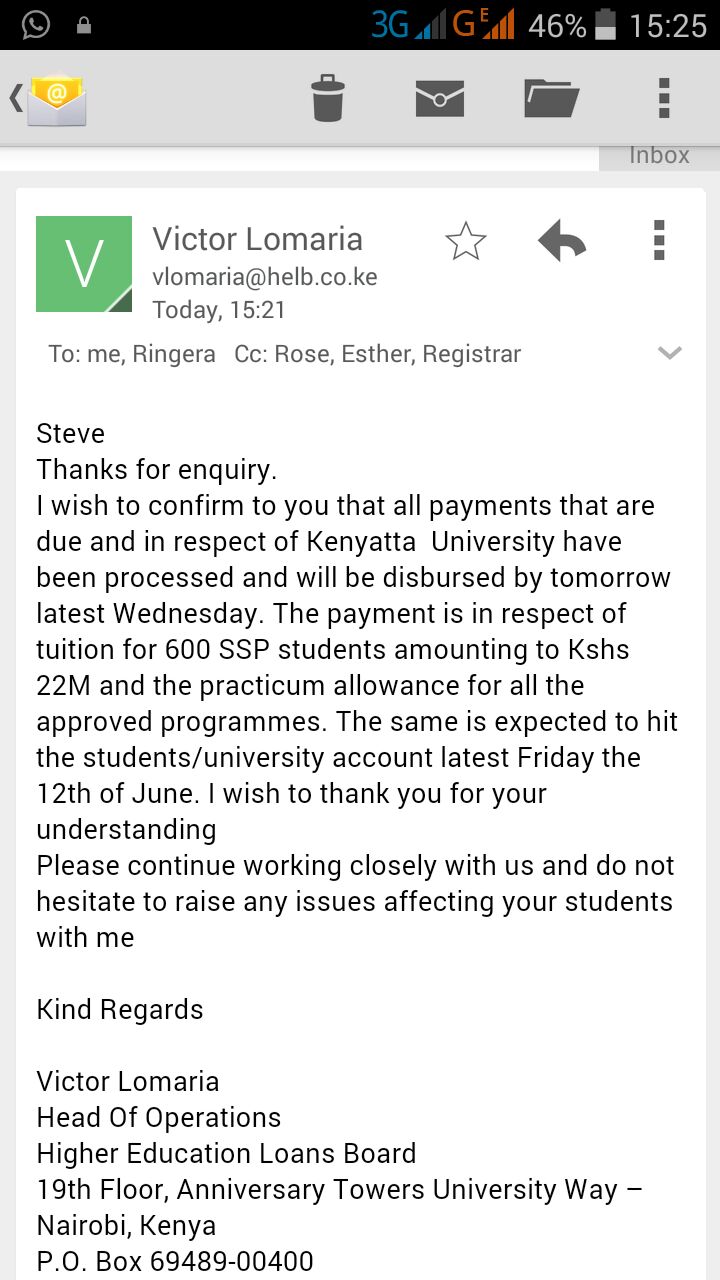This screenshot has width=720, height=1280.
Task: Delete this email with the trash icon
Action: click(x=328, y=99)
